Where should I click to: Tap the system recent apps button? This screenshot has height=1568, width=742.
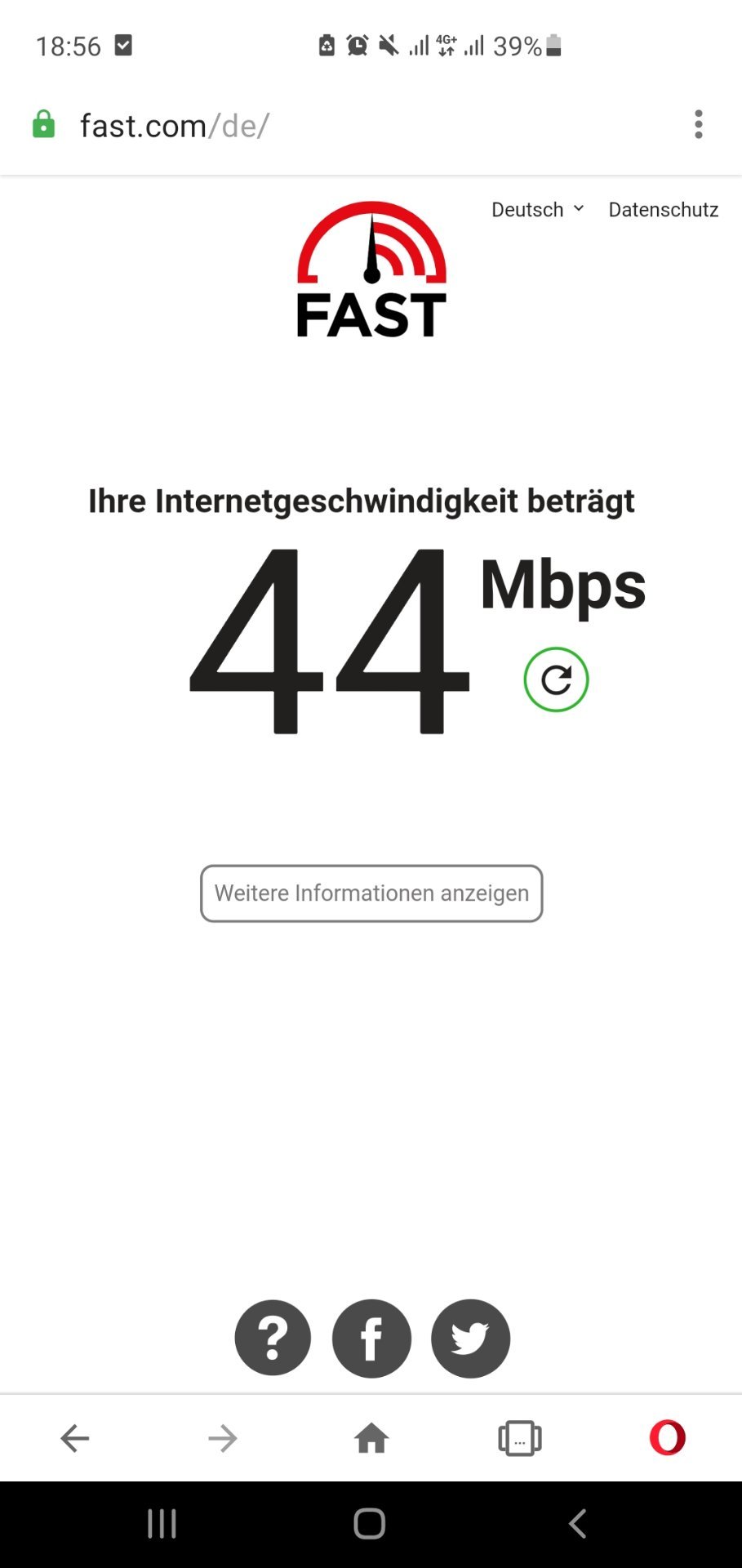pyautogui.click(x=162, y=1524)
